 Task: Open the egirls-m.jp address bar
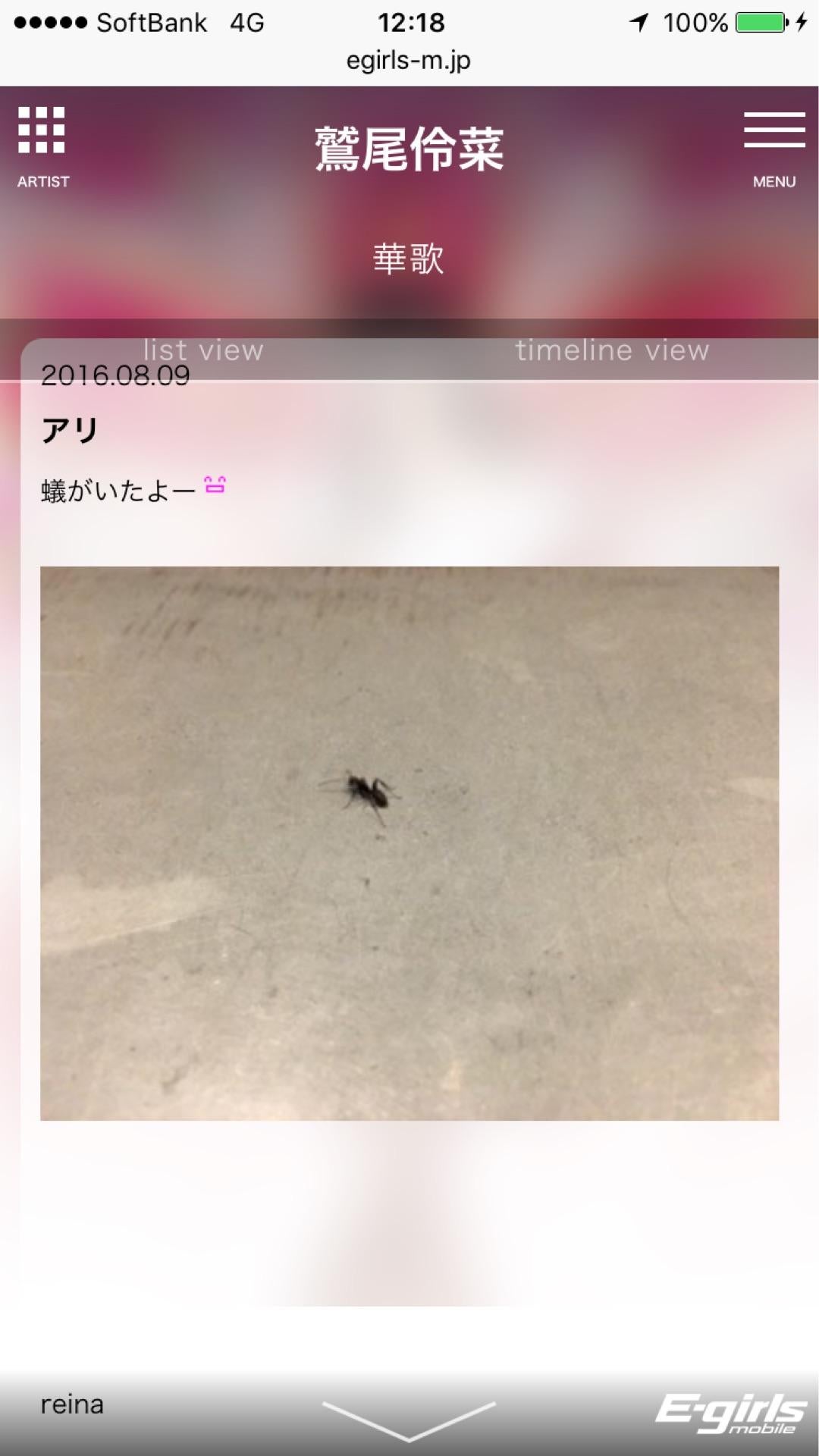[409, 61]
